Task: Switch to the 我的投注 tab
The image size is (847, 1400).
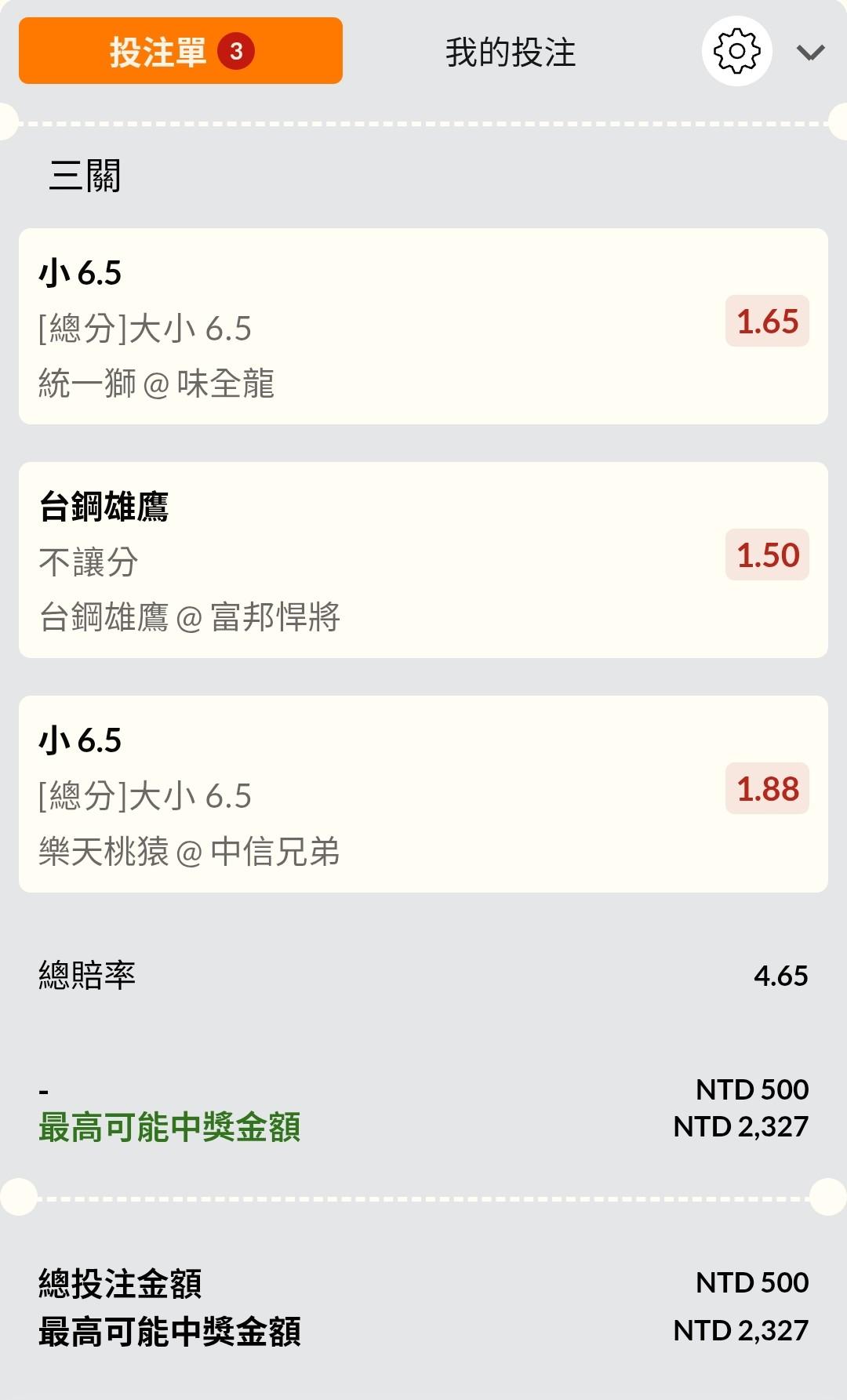Action: point(511,53)
